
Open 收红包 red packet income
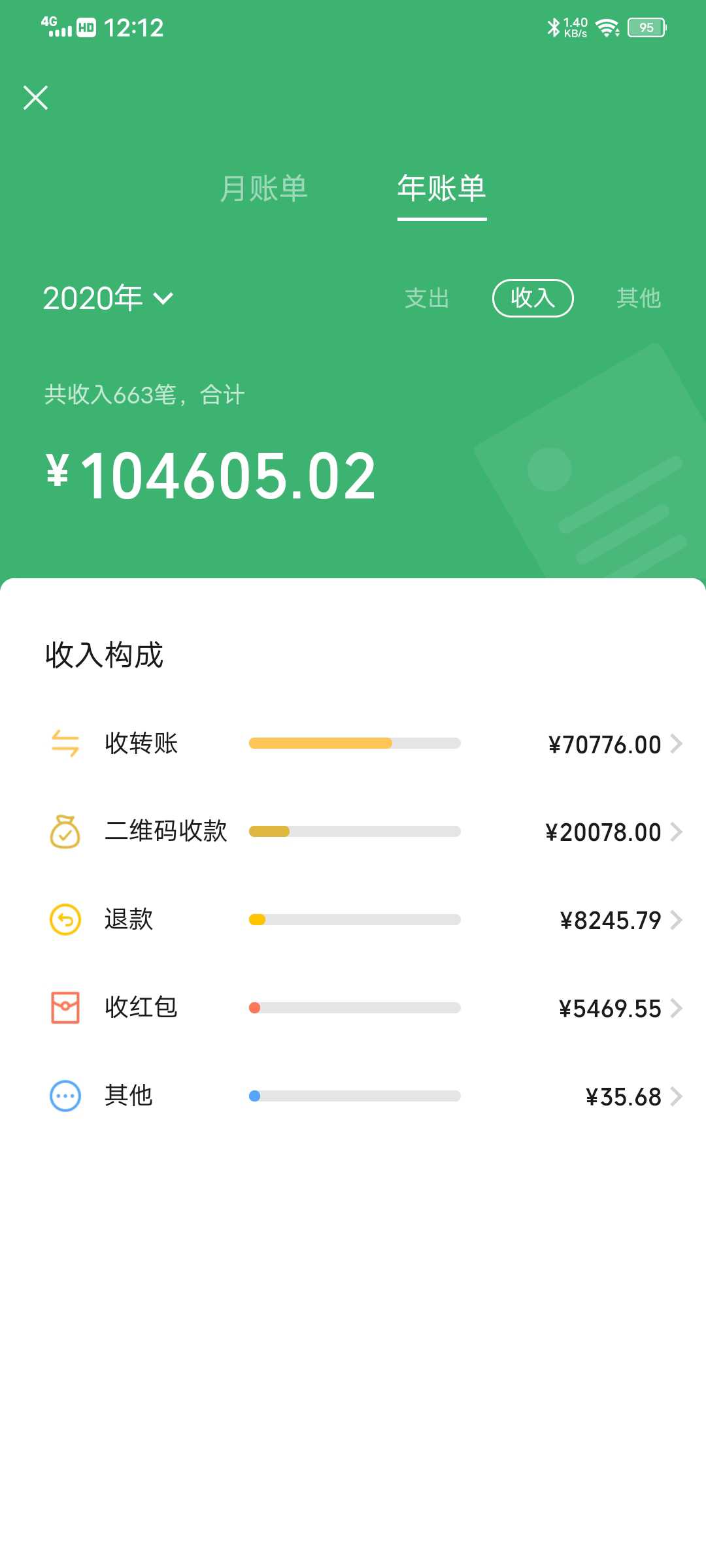coord(353,1008)
